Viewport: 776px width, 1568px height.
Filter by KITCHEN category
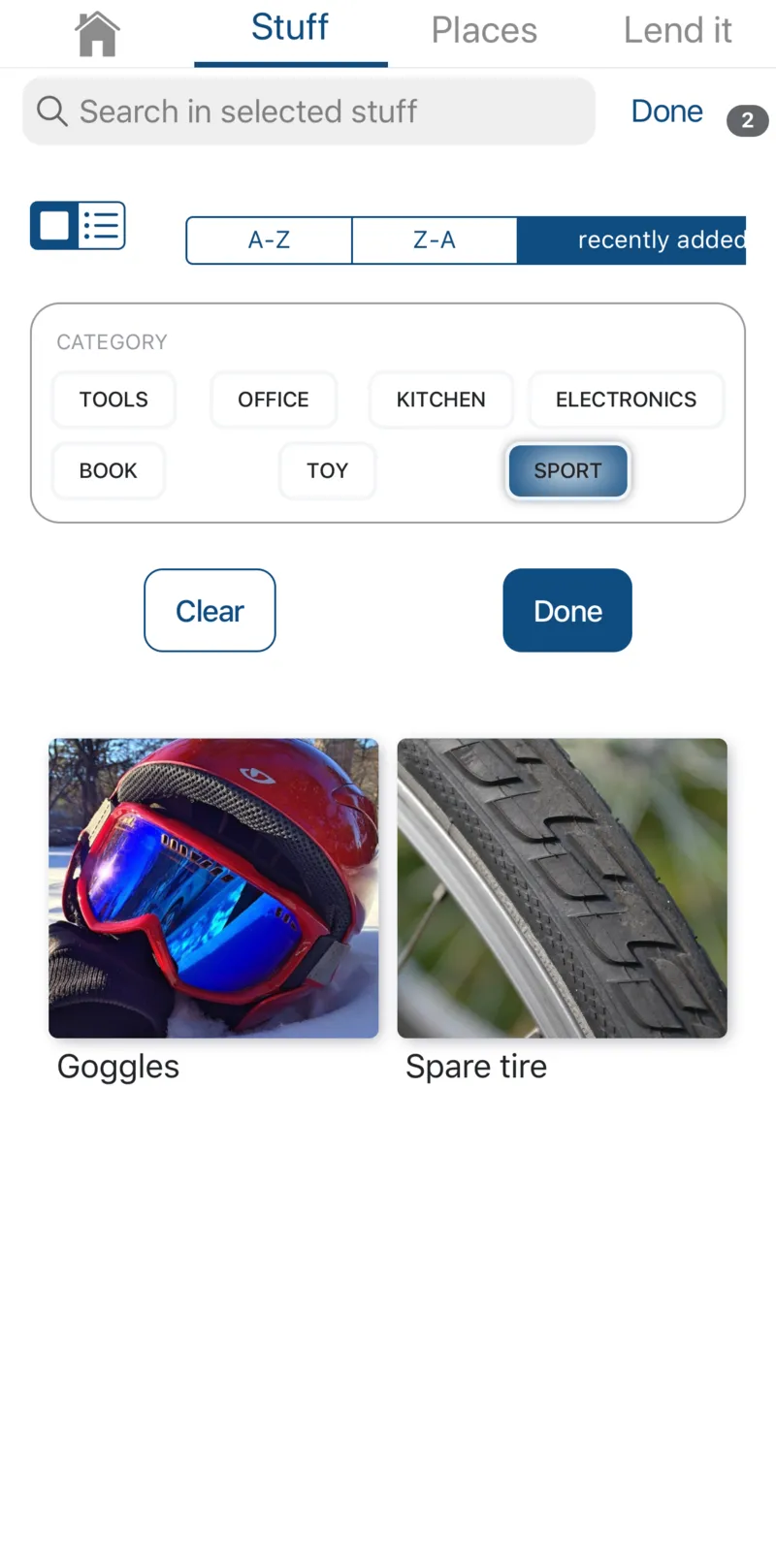click(x=440, y=400)
